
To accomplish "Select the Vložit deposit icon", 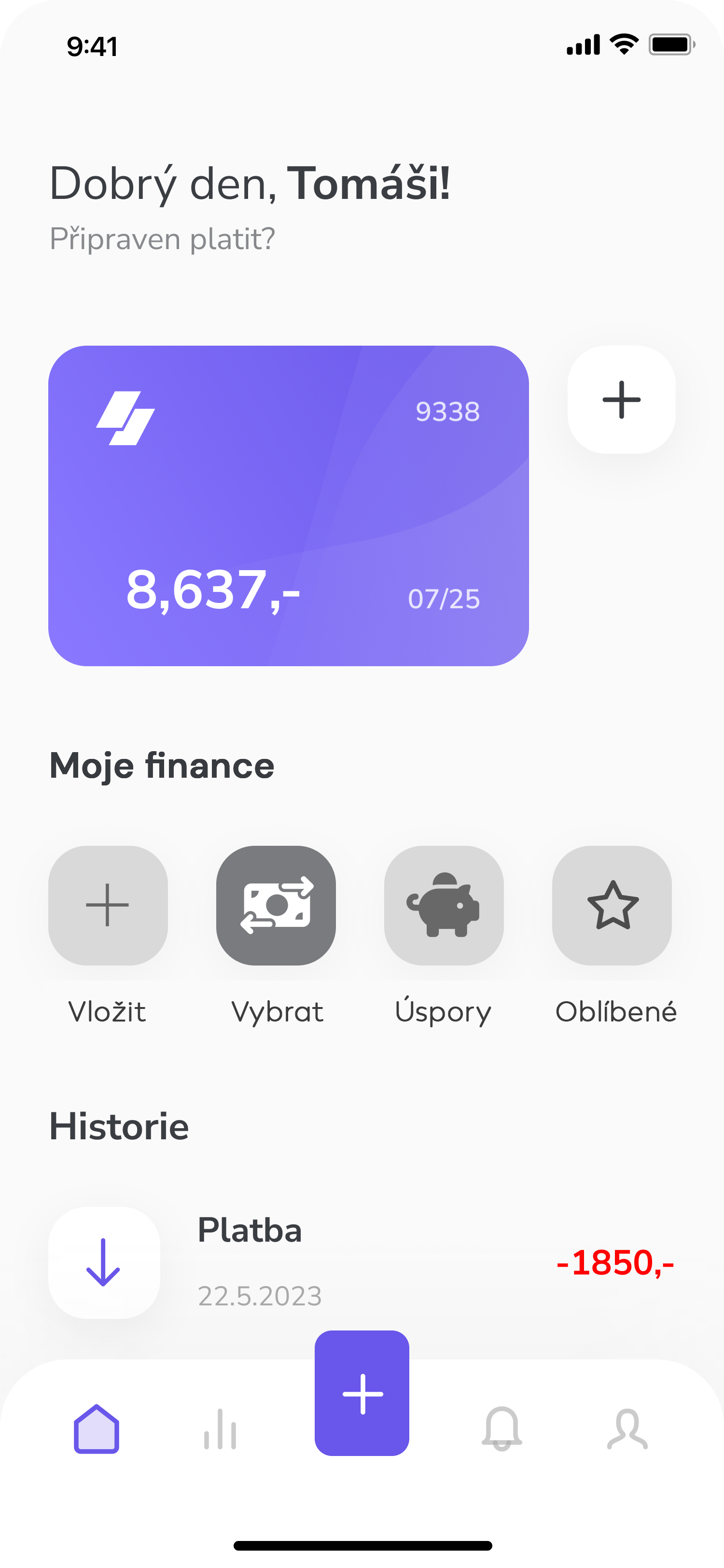I will (x=107, y=906).
